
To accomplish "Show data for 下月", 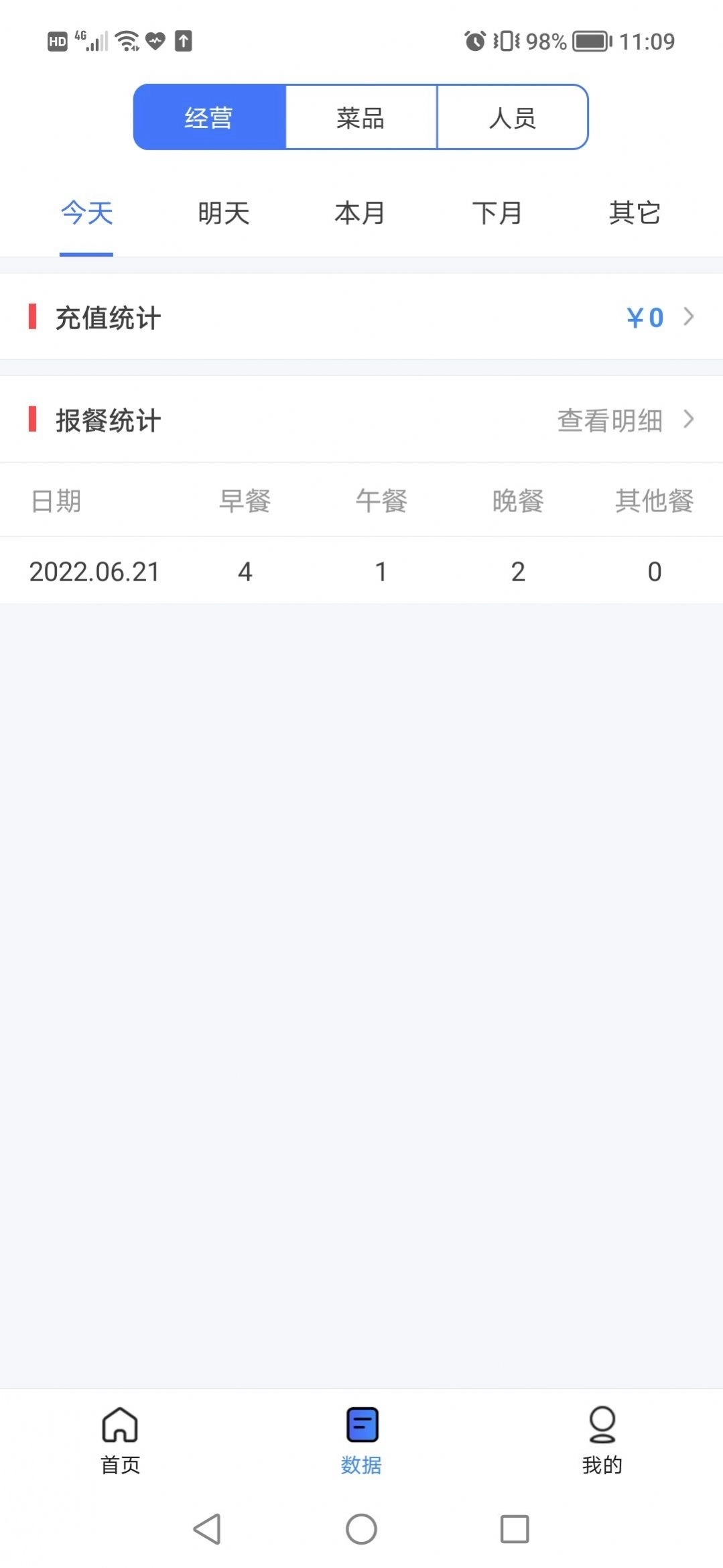I will (497, 214).
